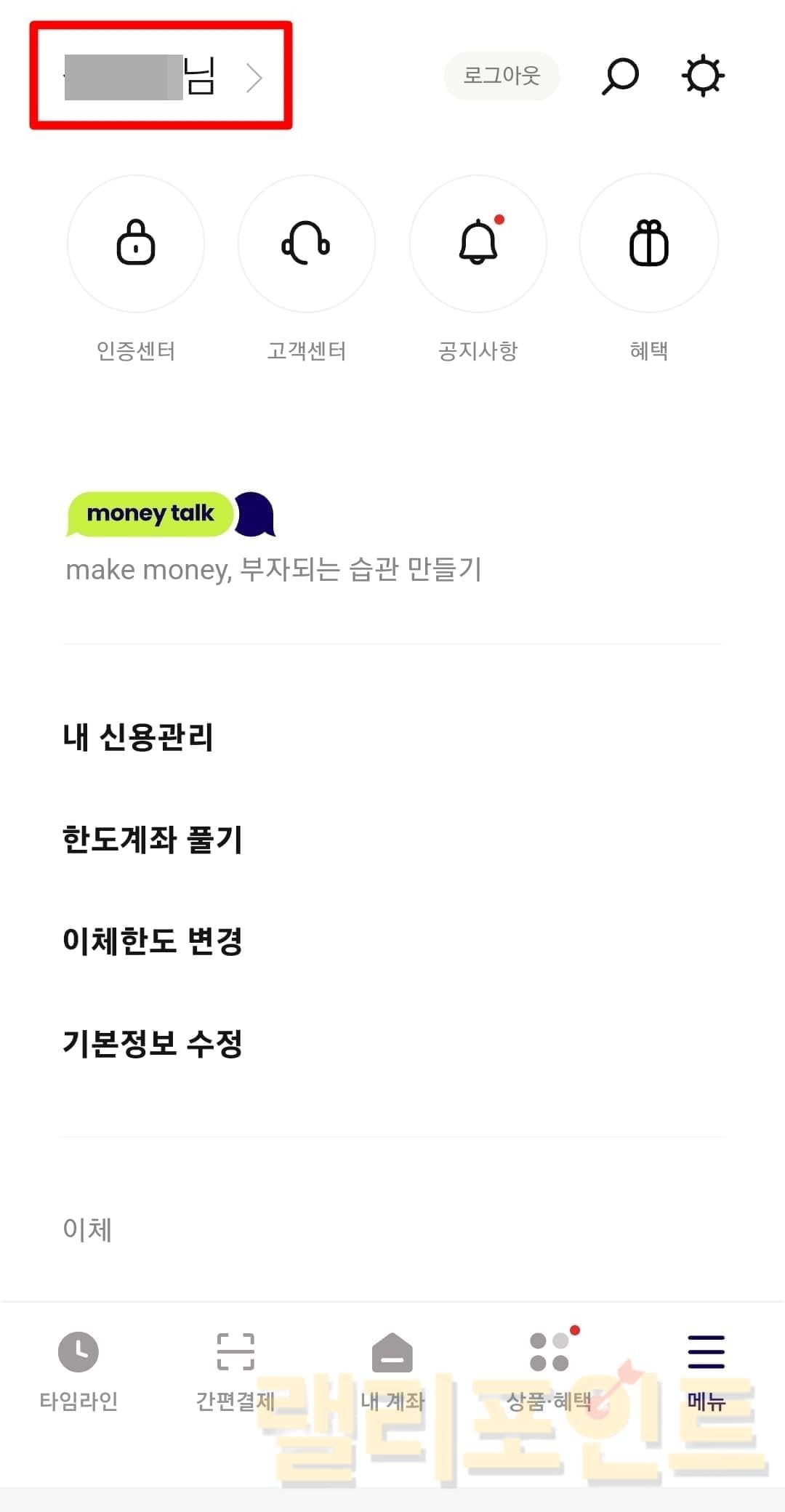Open settings gear icon
Image resolution: width=785 pixels, height=1512 pixels.
pos(703,76)
